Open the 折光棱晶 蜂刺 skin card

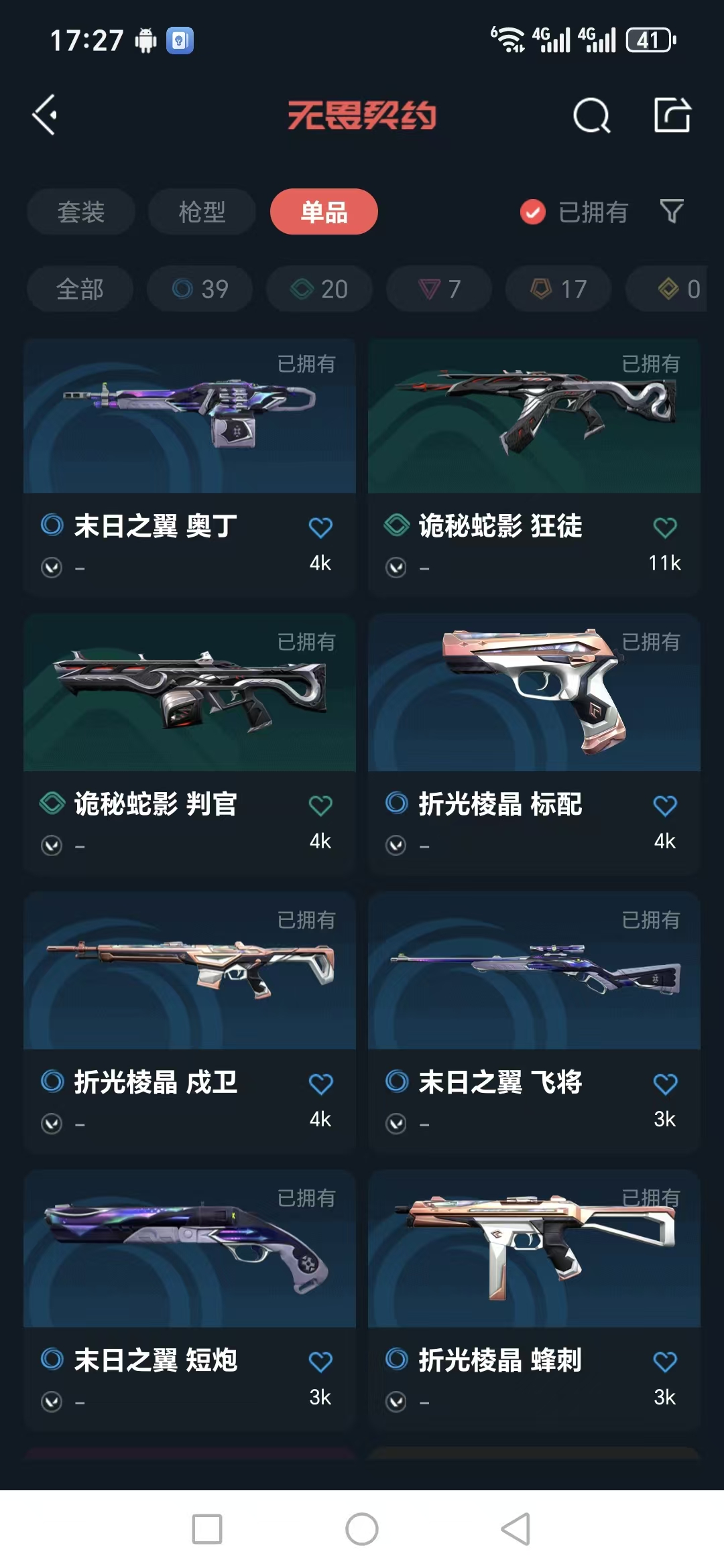point(534,1250)
